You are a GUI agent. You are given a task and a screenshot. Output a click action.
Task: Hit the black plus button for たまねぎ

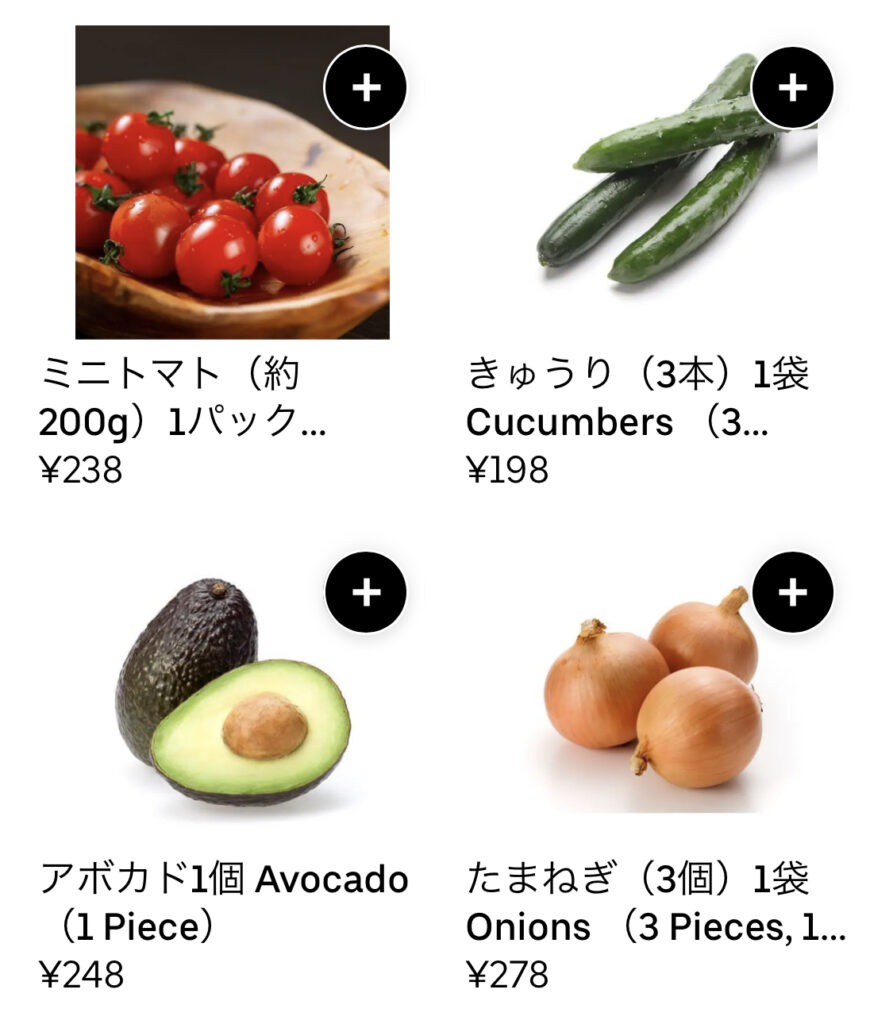pos(793,590)
